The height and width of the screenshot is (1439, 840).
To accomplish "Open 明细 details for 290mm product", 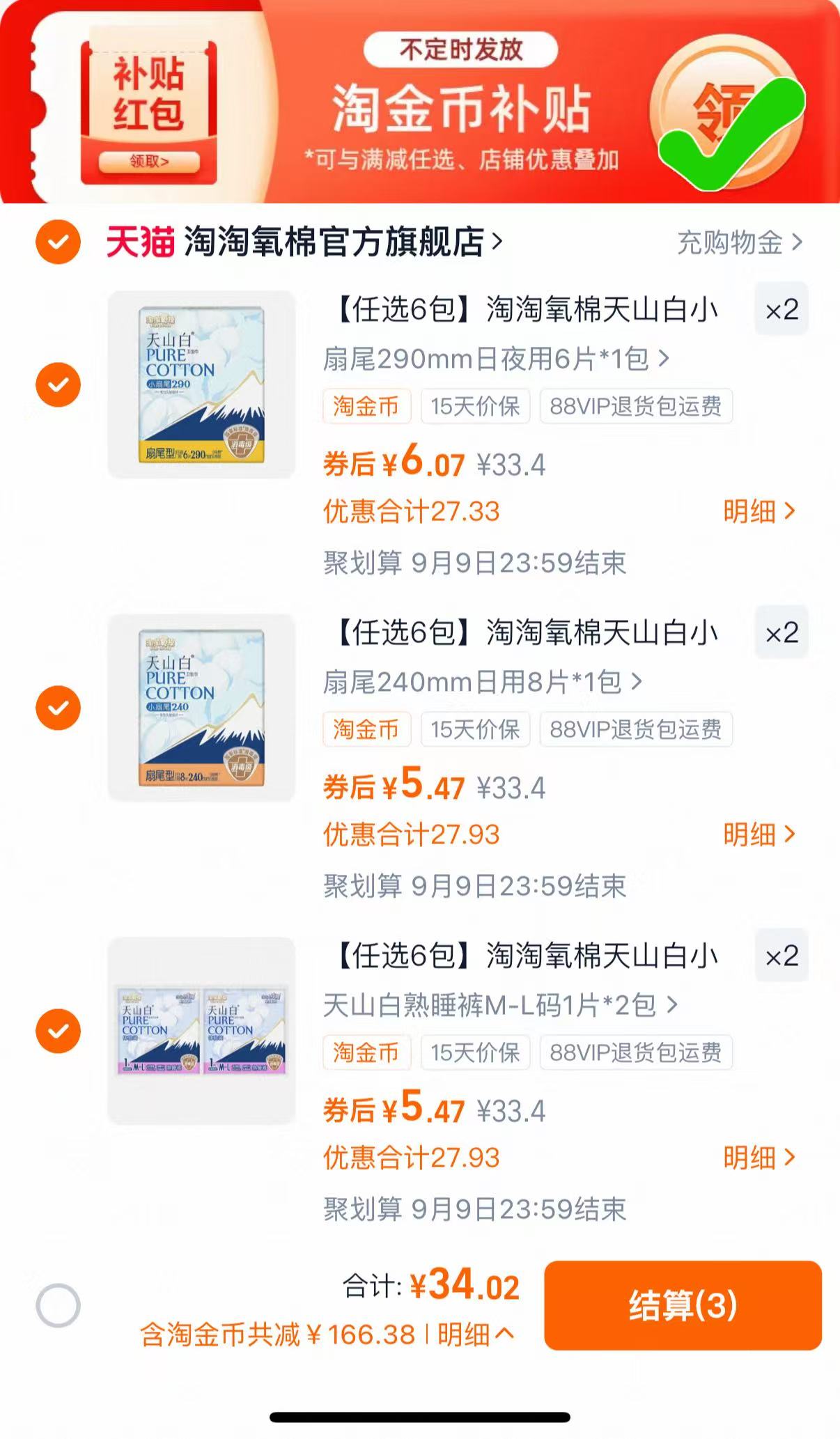I will (759, 511).
